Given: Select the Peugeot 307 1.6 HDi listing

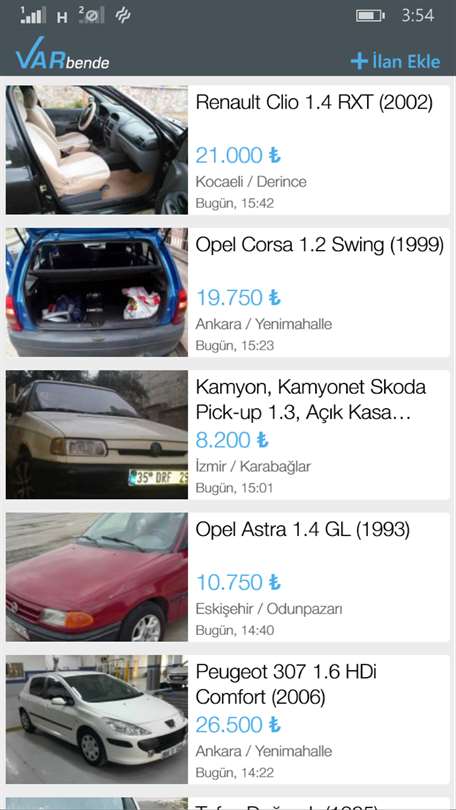Looking at the screenshot, I should pos(228,720).
